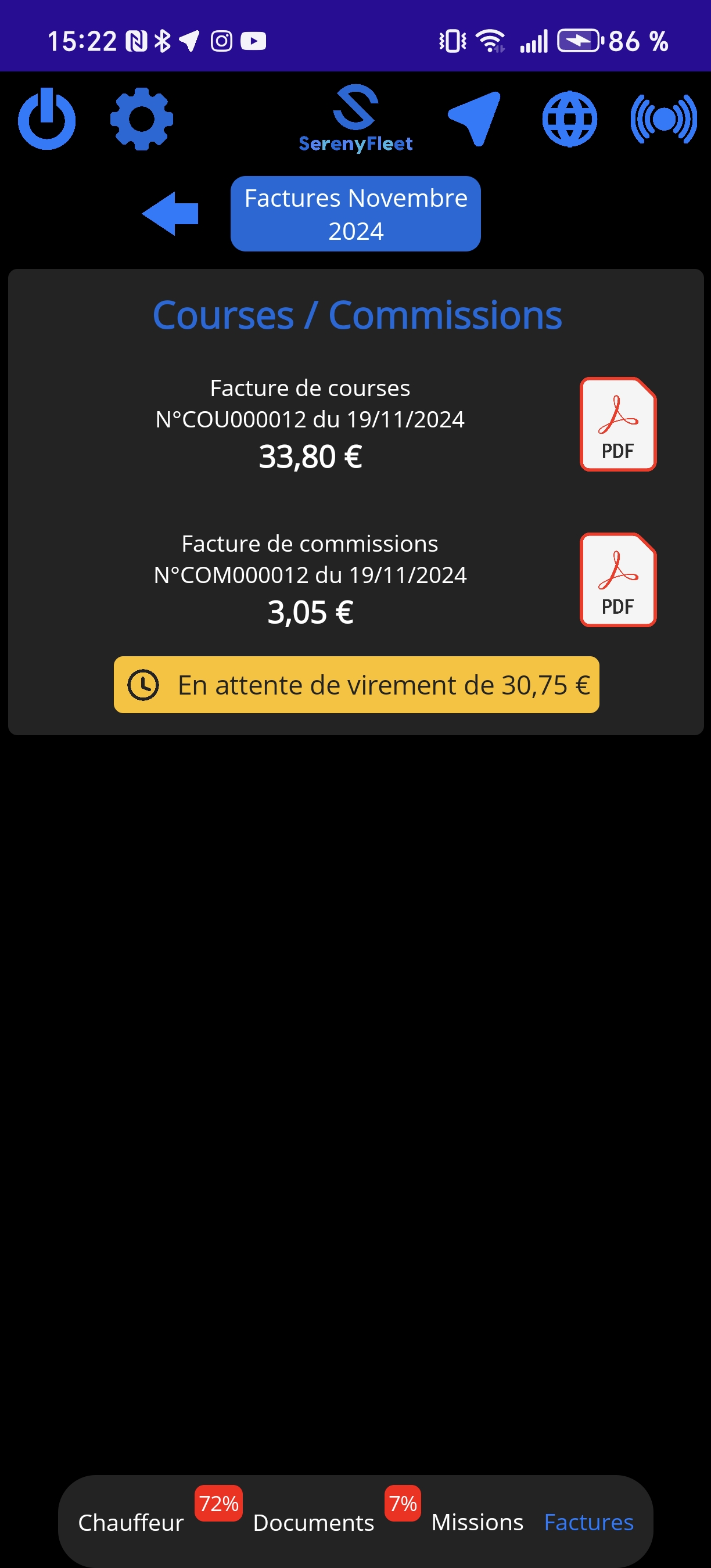
Task: Select the Factures tab
Action: tap(588, 1522)
